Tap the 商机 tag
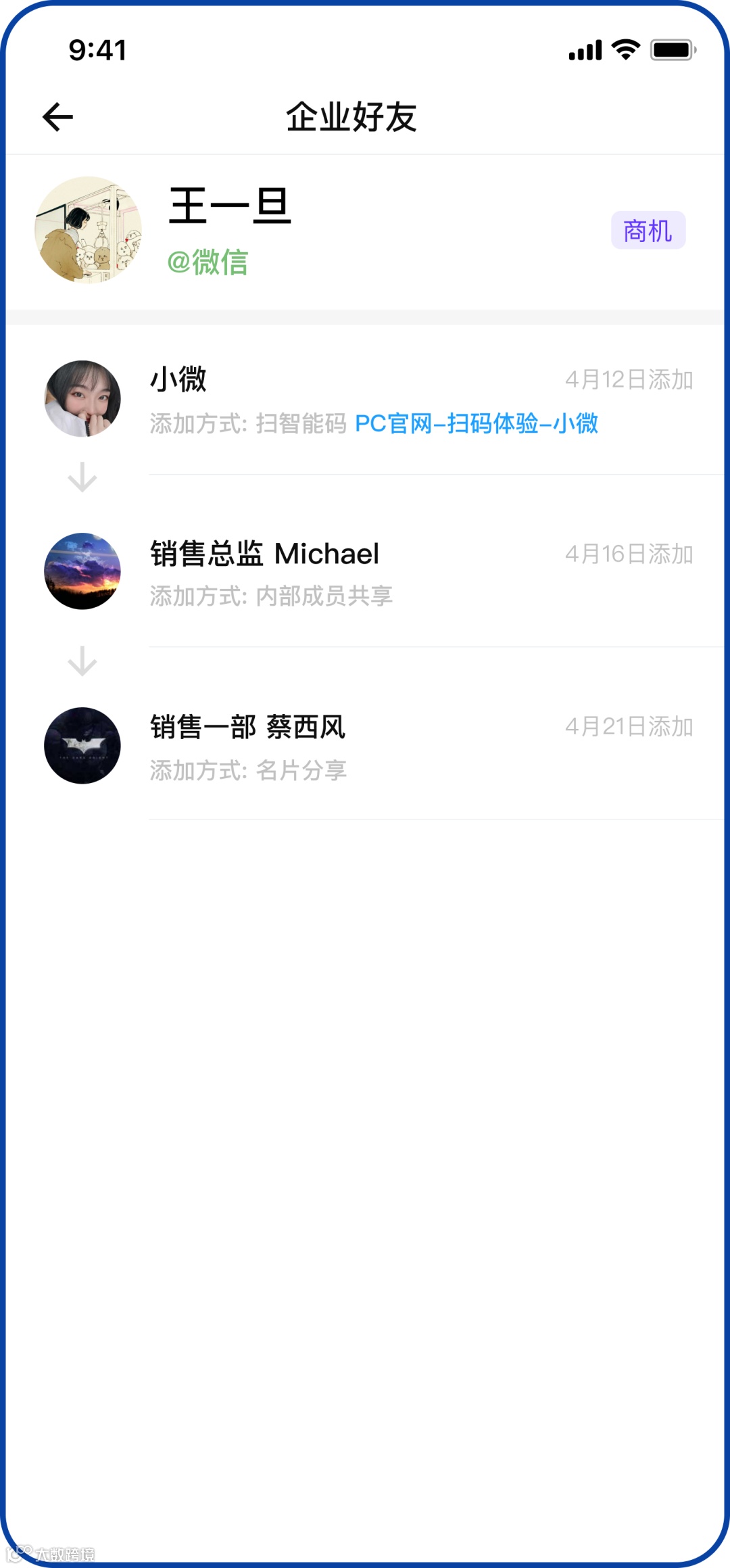This screenshot has width=730, height=1568. [x=648, y=231]
